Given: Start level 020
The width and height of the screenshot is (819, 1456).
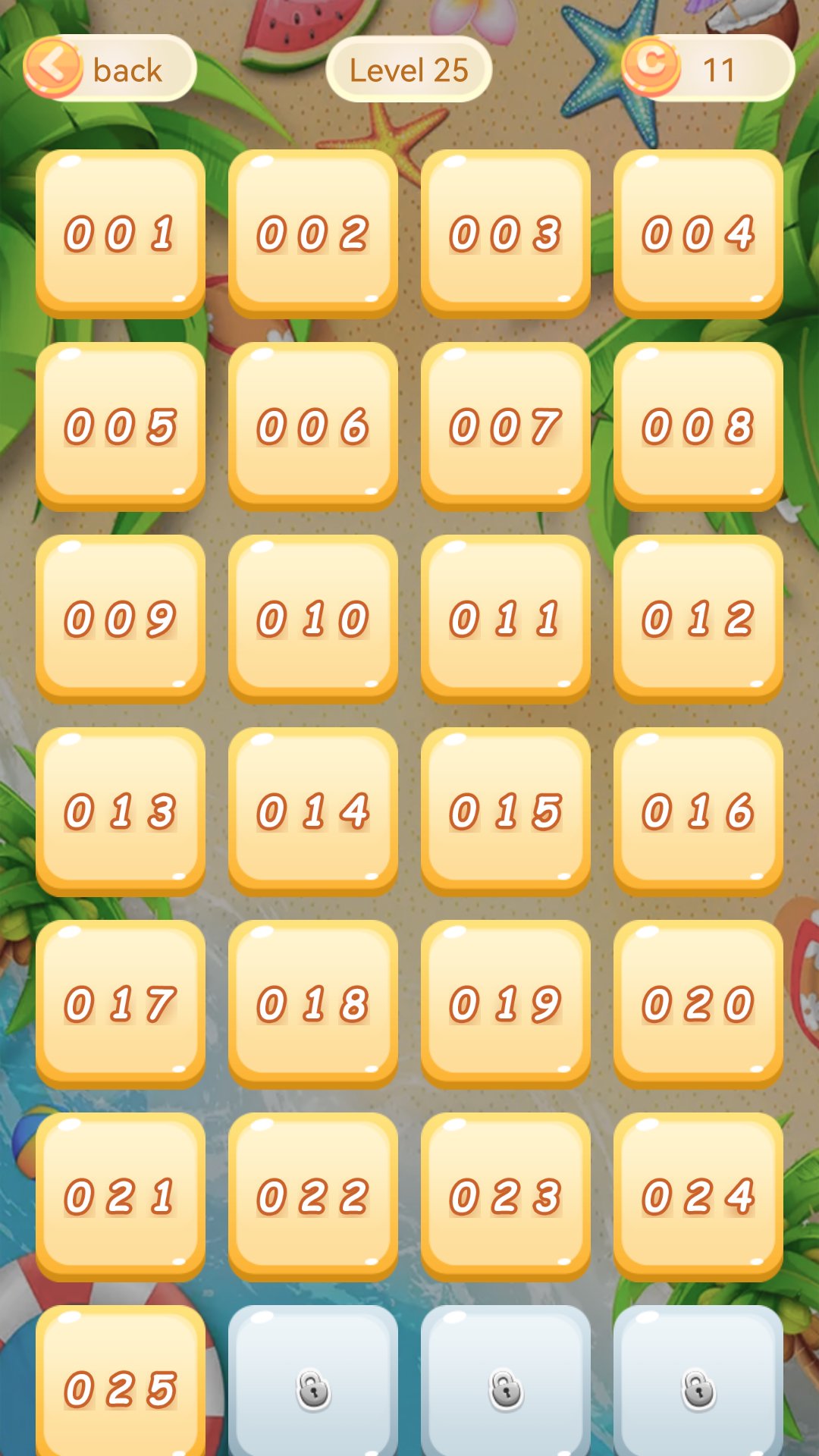Looking at the screenshot, I should (x=698, y=1004).
